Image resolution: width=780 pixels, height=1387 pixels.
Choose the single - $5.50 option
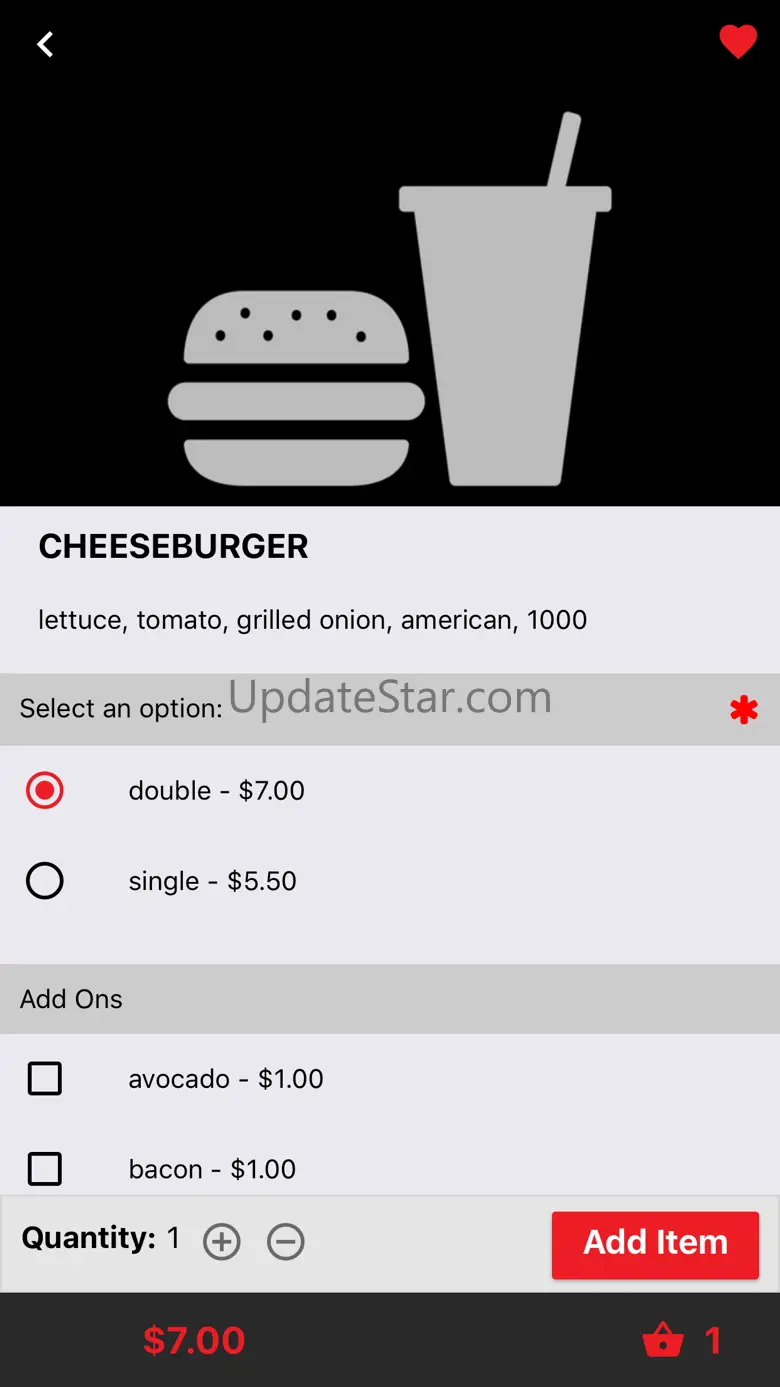coord(45,881)
